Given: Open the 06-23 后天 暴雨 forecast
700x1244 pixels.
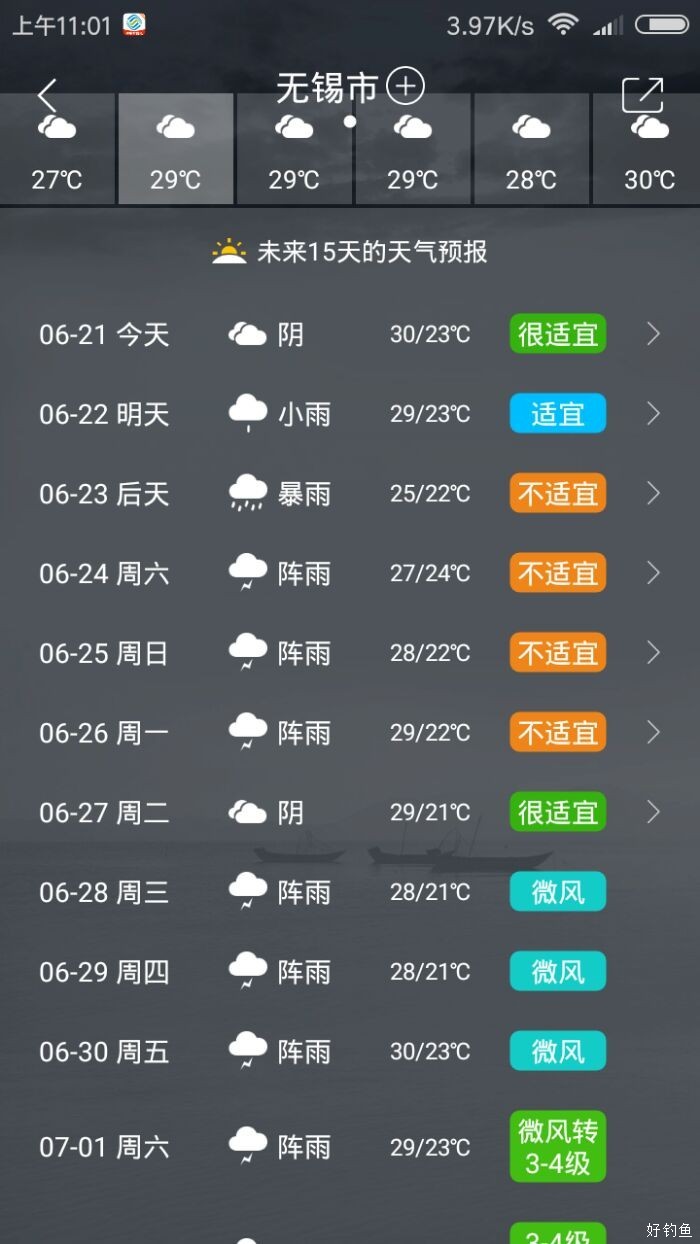Looking at the screenshot, I should pyautogui.click(x=350, y=494).
